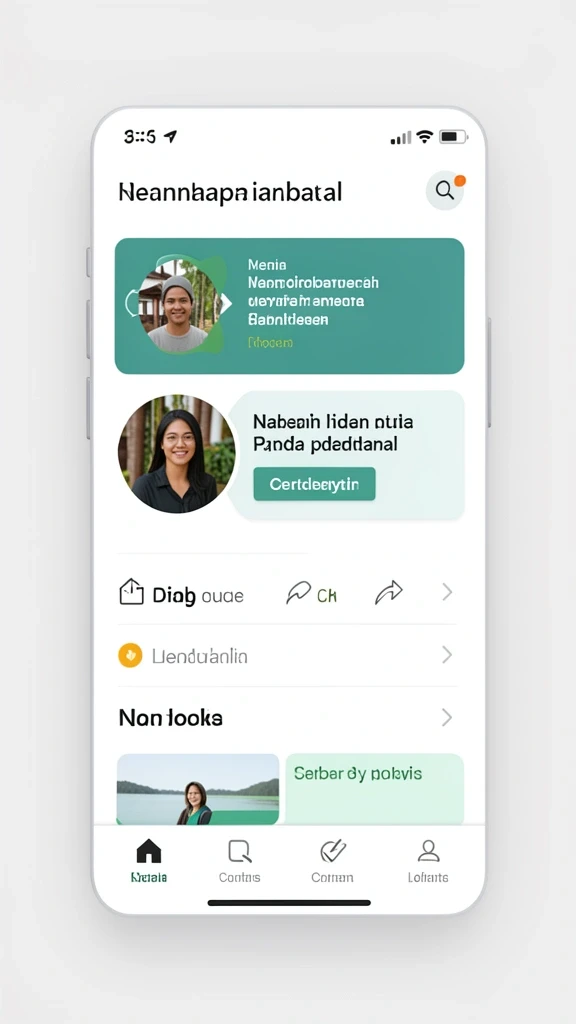Tap the share arrow icon in the Diab row

(x=389, y=593)
